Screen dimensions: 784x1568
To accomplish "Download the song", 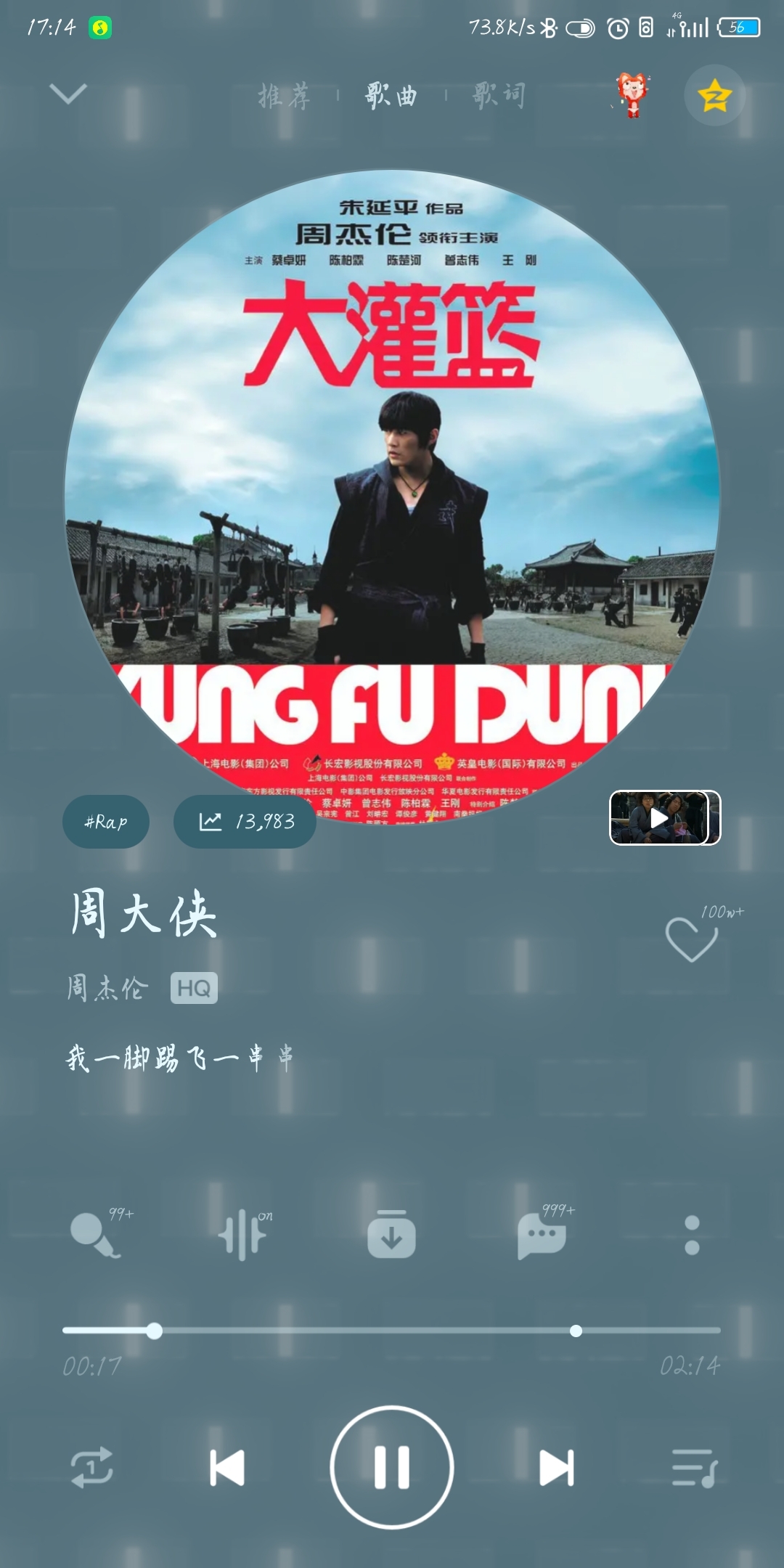I will coord(391,1234).
